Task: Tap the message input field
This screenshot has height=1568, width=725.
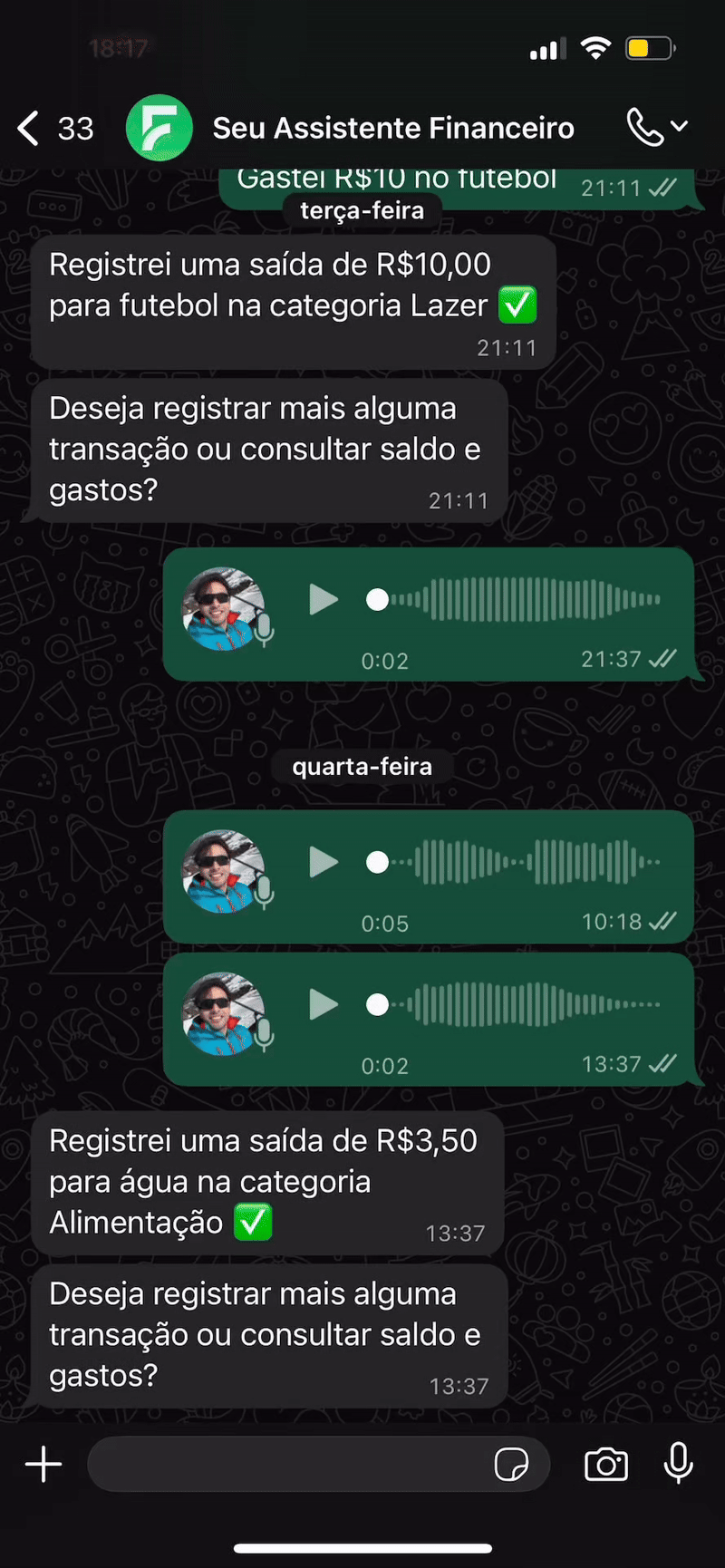Action: (x=290, y=1464)
